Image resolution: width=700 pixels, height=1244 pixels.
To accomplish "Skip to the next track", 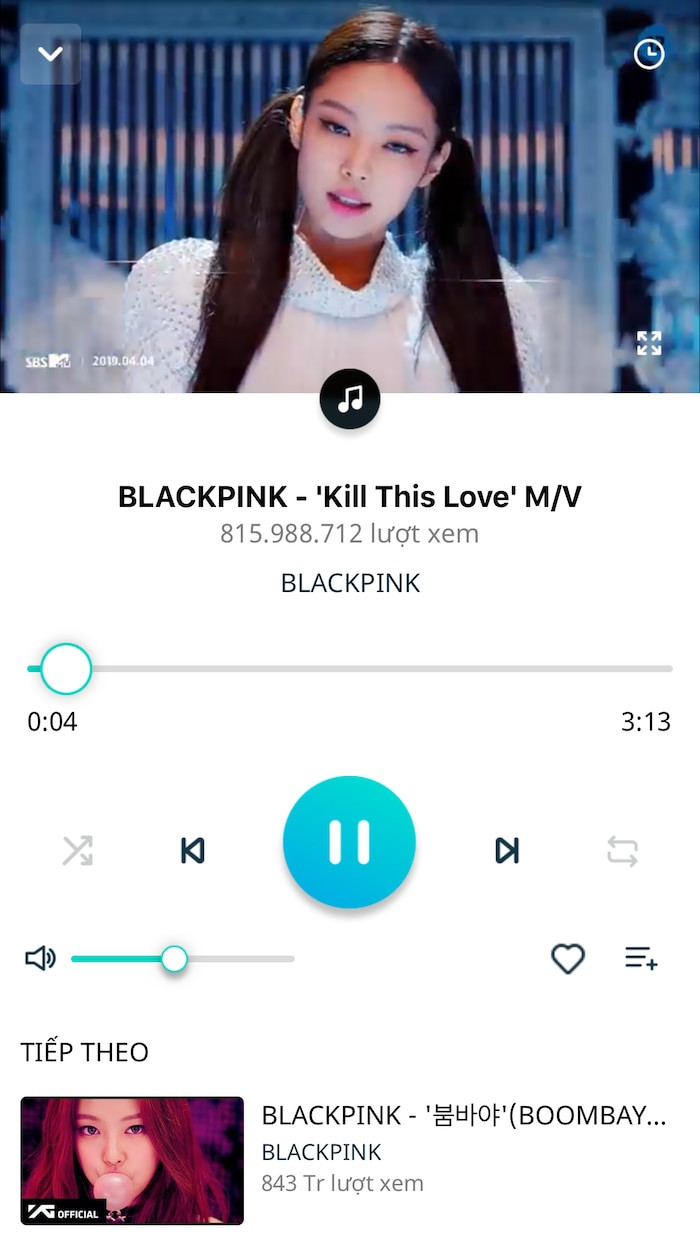I will point(507,851).
